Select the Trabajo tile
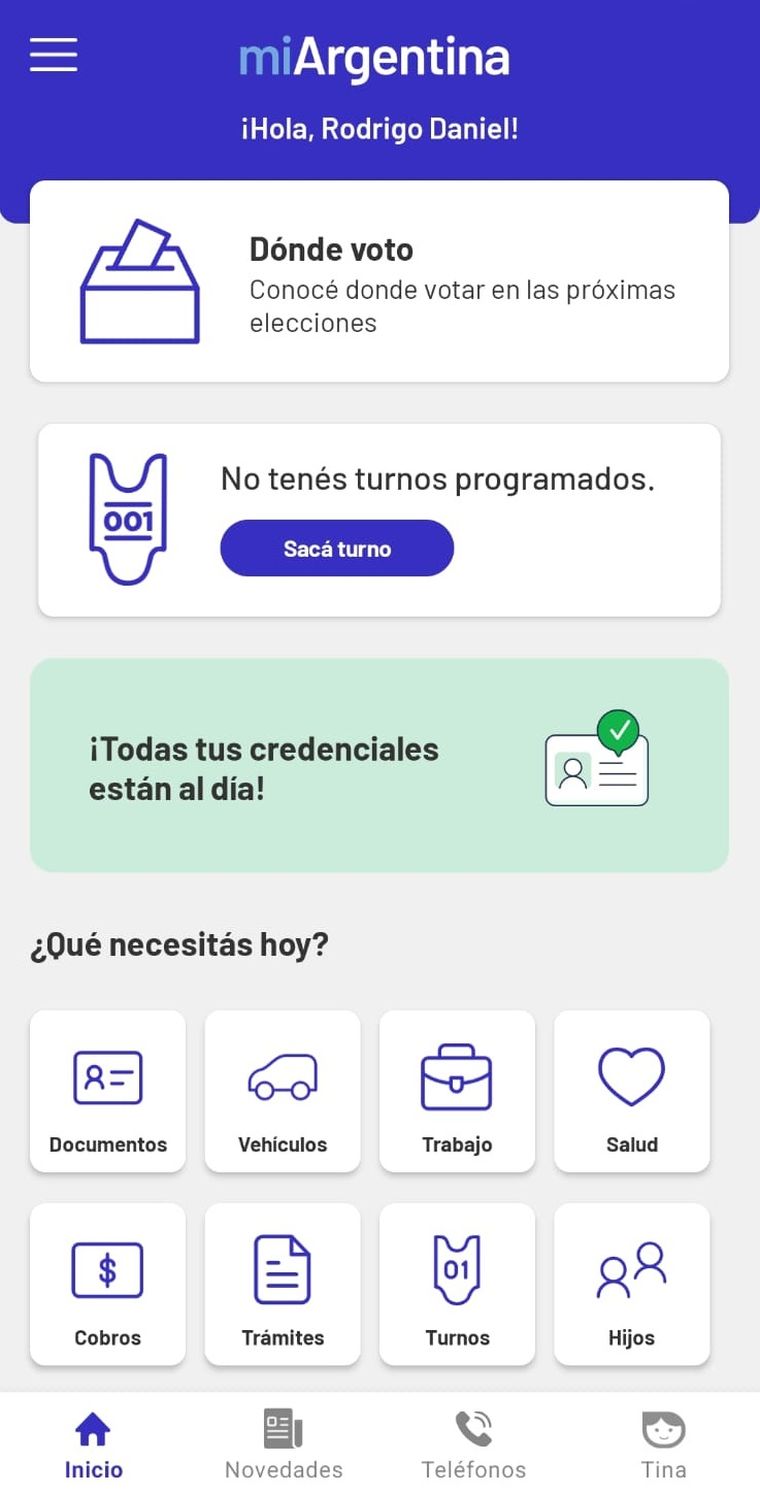The image size is (760, 1494). click(457, 1091)
